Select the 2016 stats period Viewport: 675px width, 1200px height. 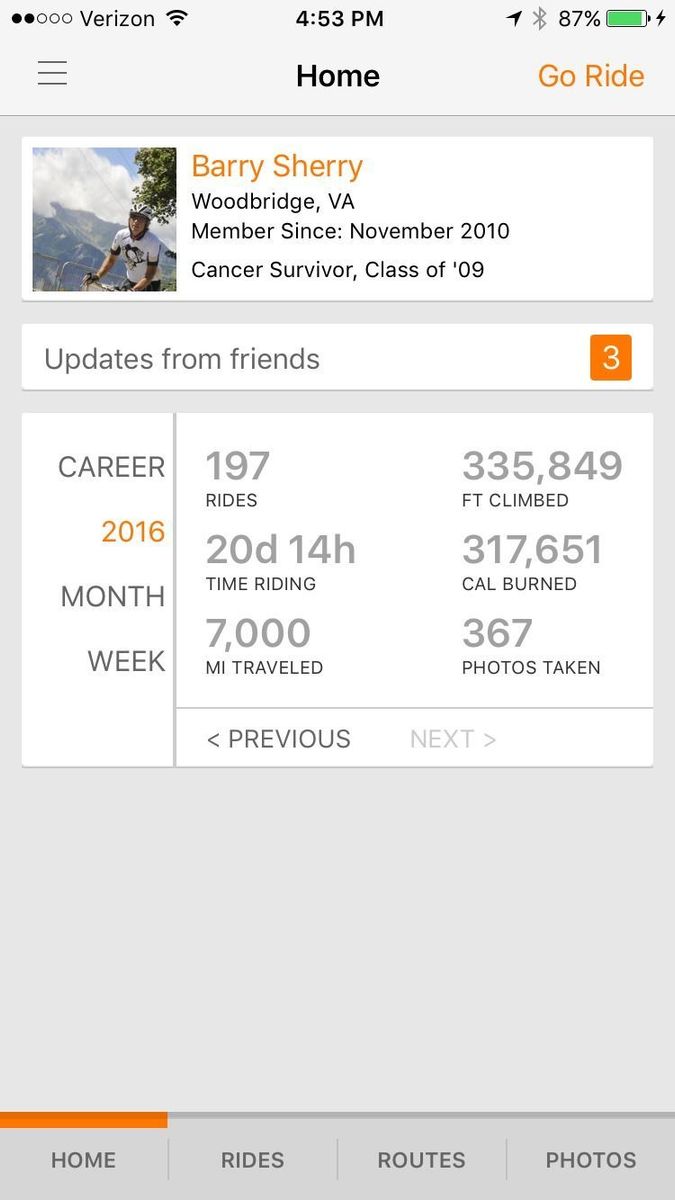coord(133,531)
